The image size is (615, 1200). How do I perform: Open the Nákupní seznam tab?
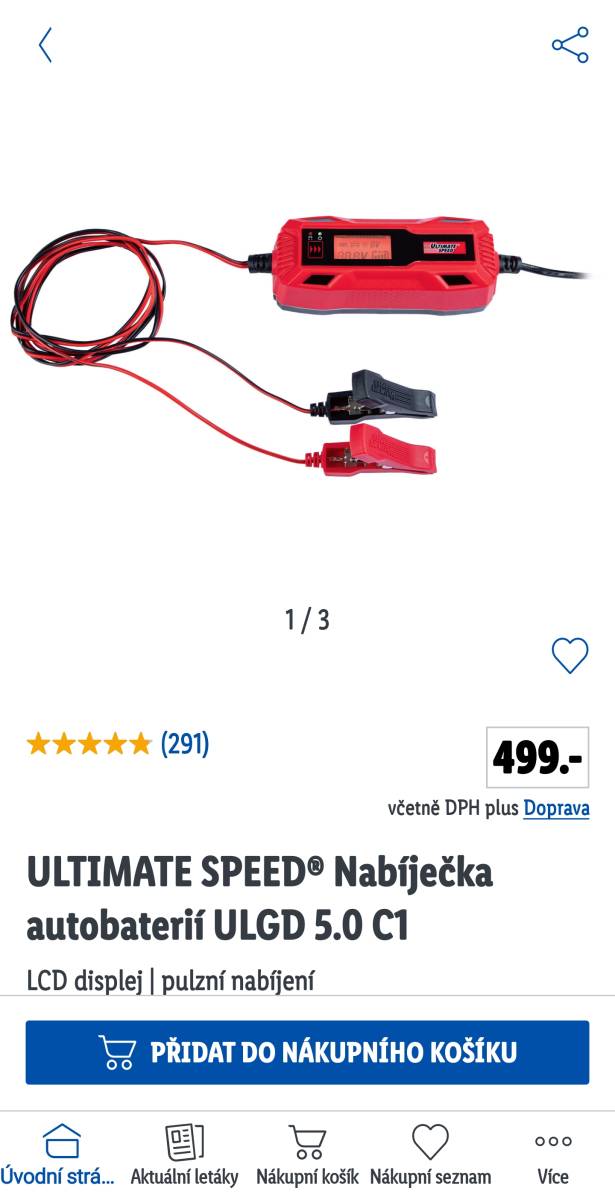coord(431,1155)
